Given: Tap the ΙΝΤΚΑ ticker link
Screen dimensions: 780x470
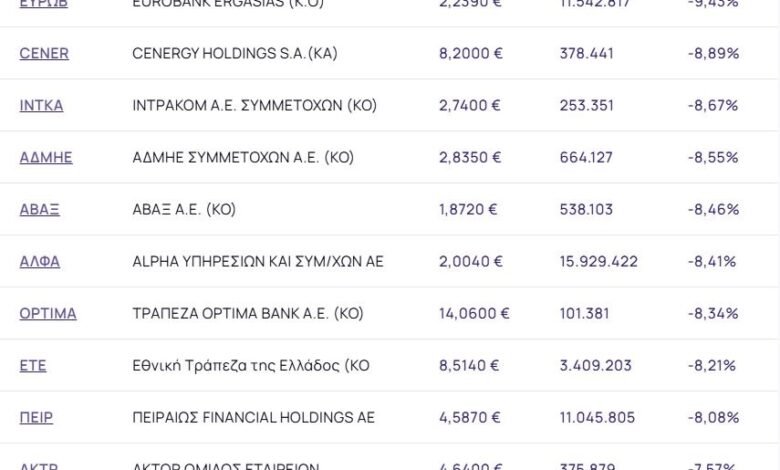Looking at the screenshot, I should [x=41, y=105].
